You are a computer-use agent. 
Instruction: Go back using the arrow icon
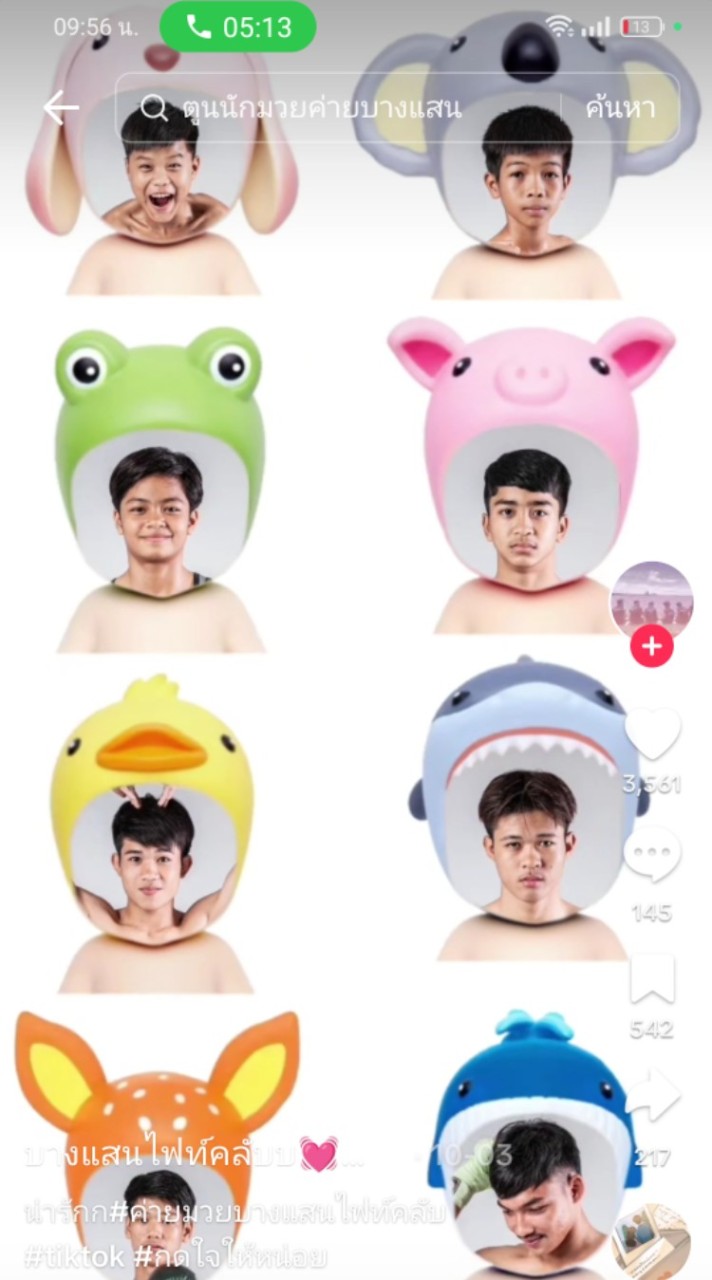click(60, 108)
